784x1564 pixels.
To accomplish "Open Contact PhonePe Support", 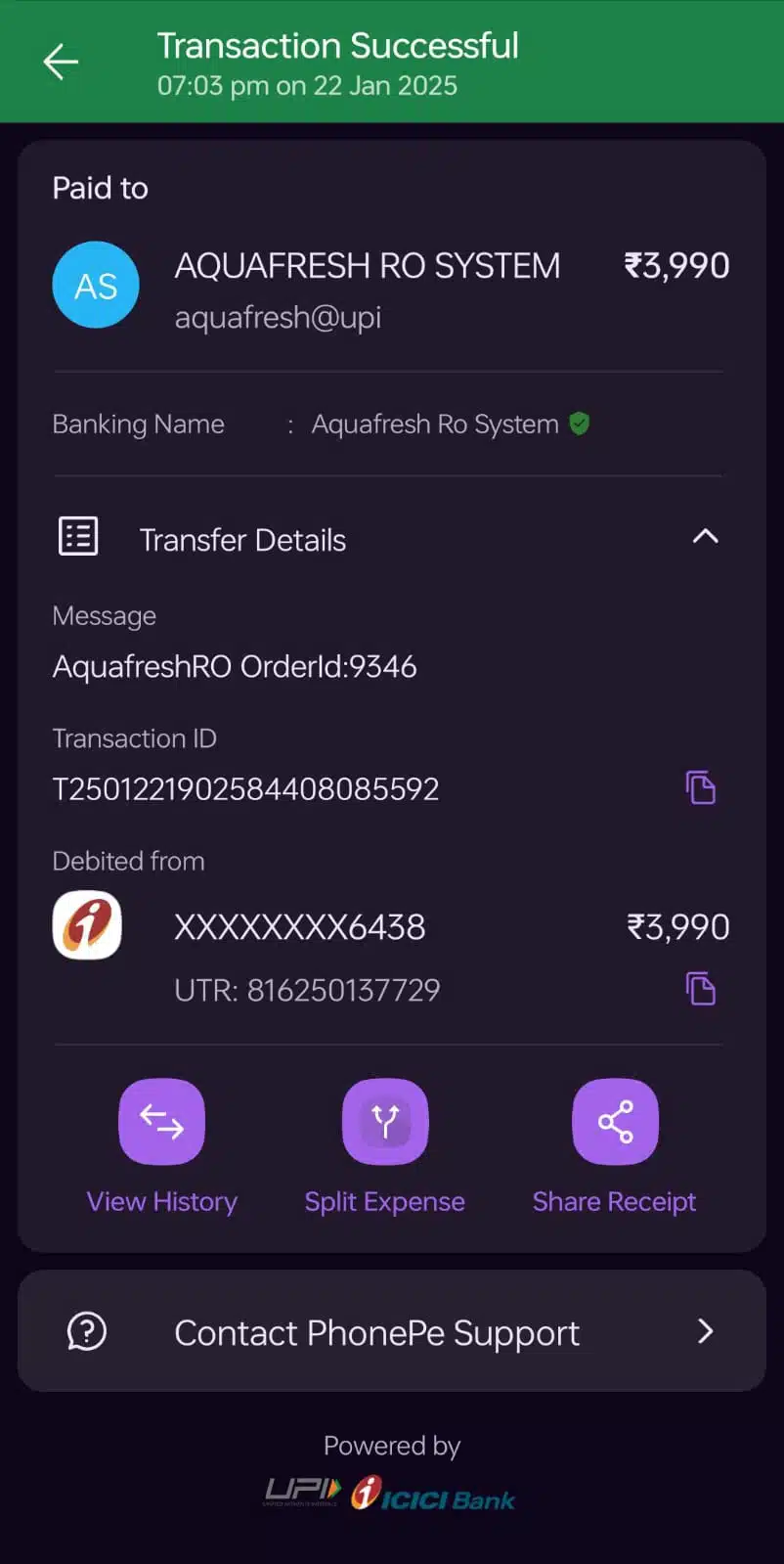I will click(x=391, y=1331).
